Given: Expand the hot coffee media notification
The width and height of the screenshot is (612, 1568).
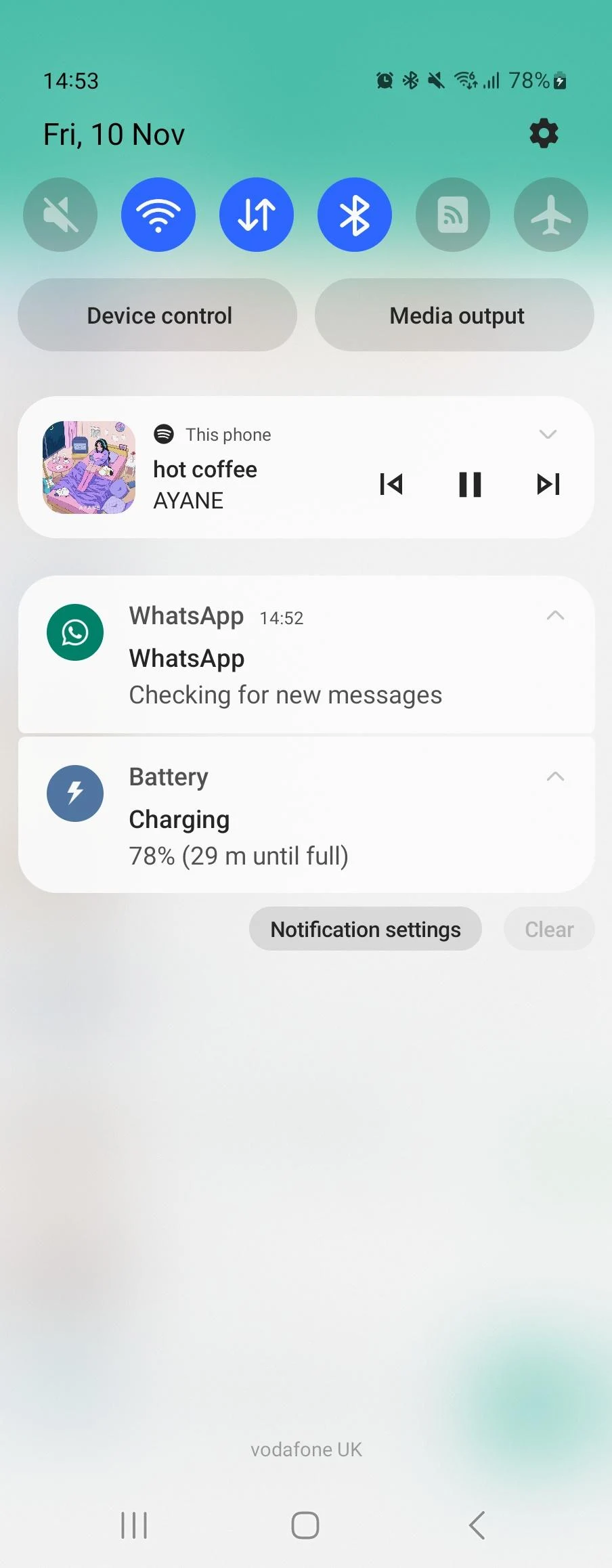Looking at the screenshot, I should 547,434.
